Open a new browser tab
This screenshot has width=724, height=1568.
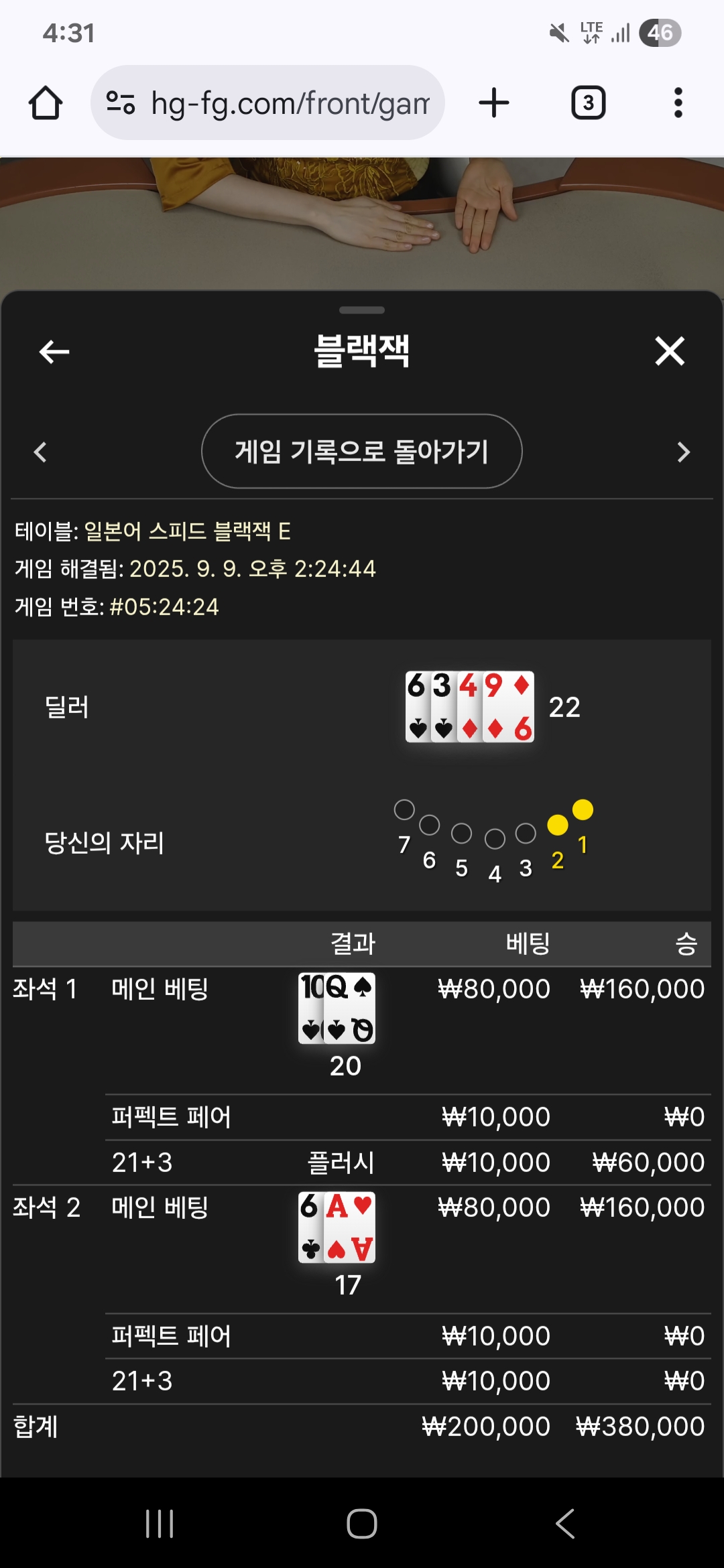click(x=494, y=103)
